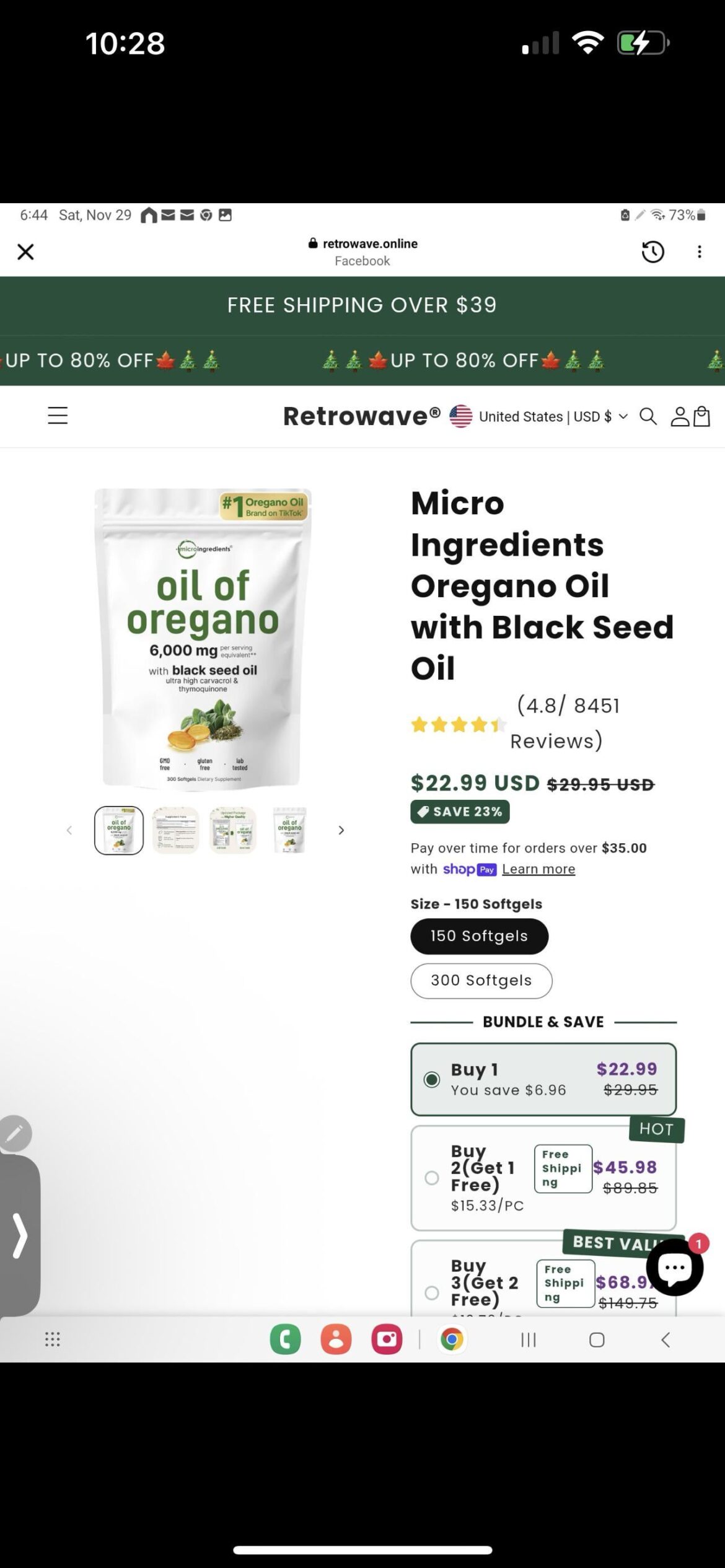725x1568 pixels.
Task: Show next product image thumbnails
Action: pyautogui.click(x=341, y=830)
